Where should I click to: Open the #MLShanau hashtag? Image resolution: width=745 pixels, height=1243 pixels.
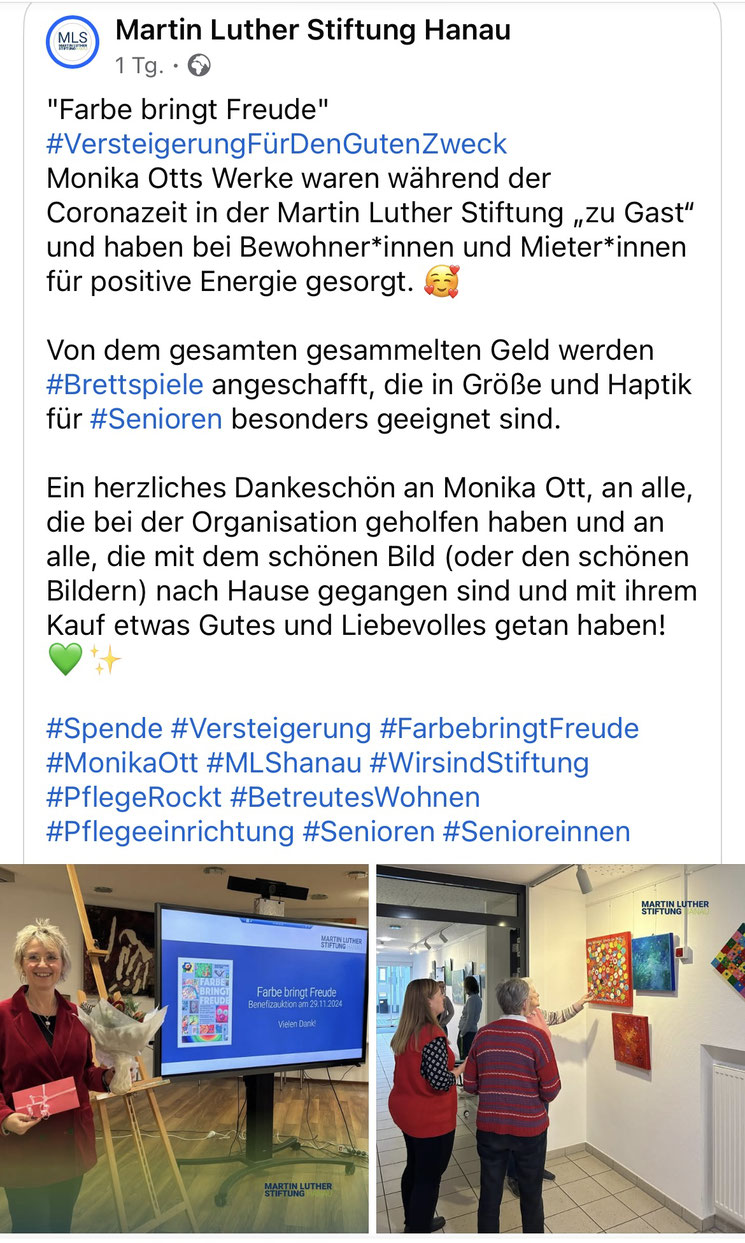[x=283, y=763]
